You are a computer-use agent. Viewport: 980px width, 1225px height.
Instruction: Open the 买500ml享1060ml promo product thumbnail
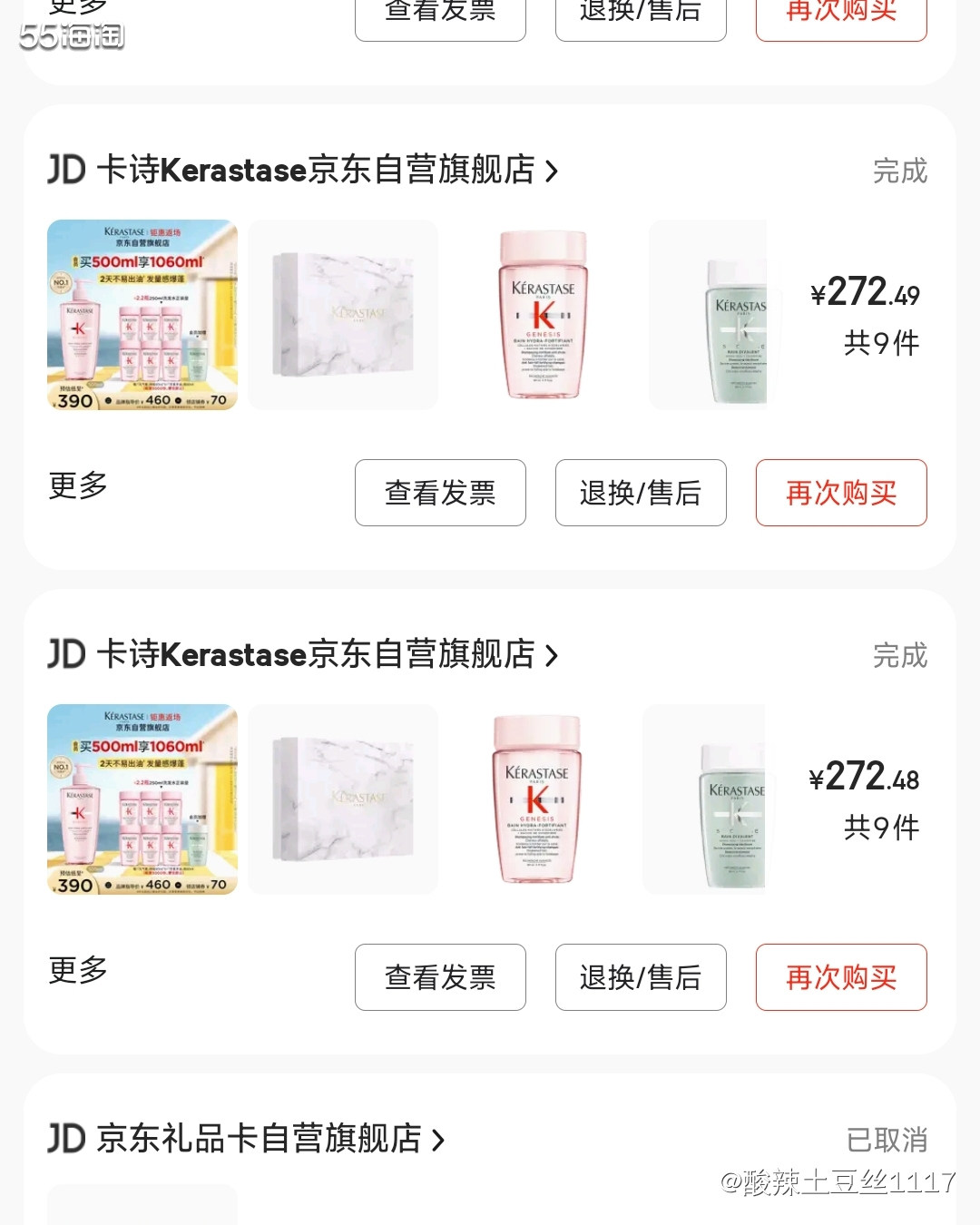142,315
